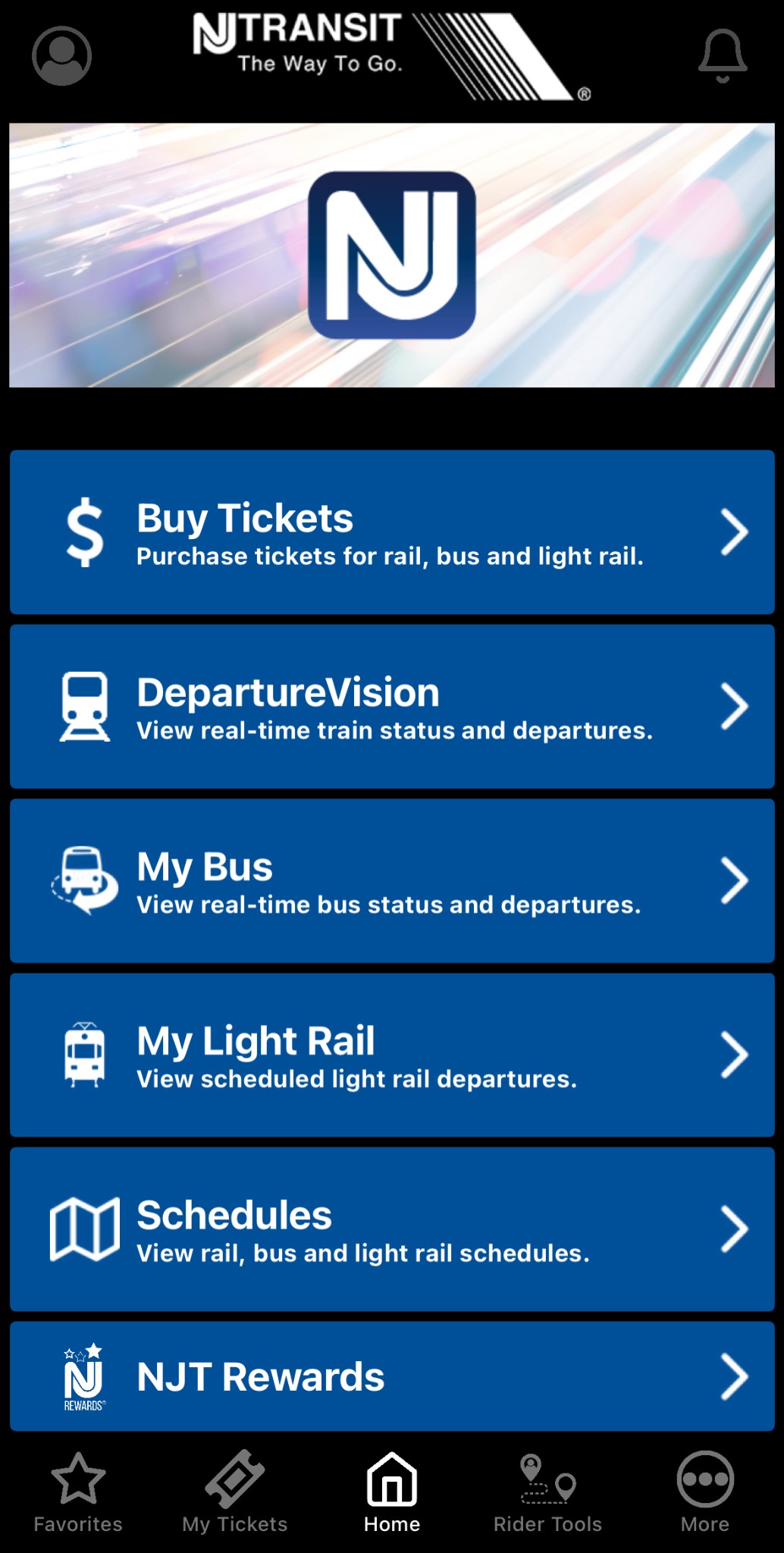Viewport: 784px width, 1553px height.
Task: Go to the Rider Tools tab
Action: tap(548, 1492)
